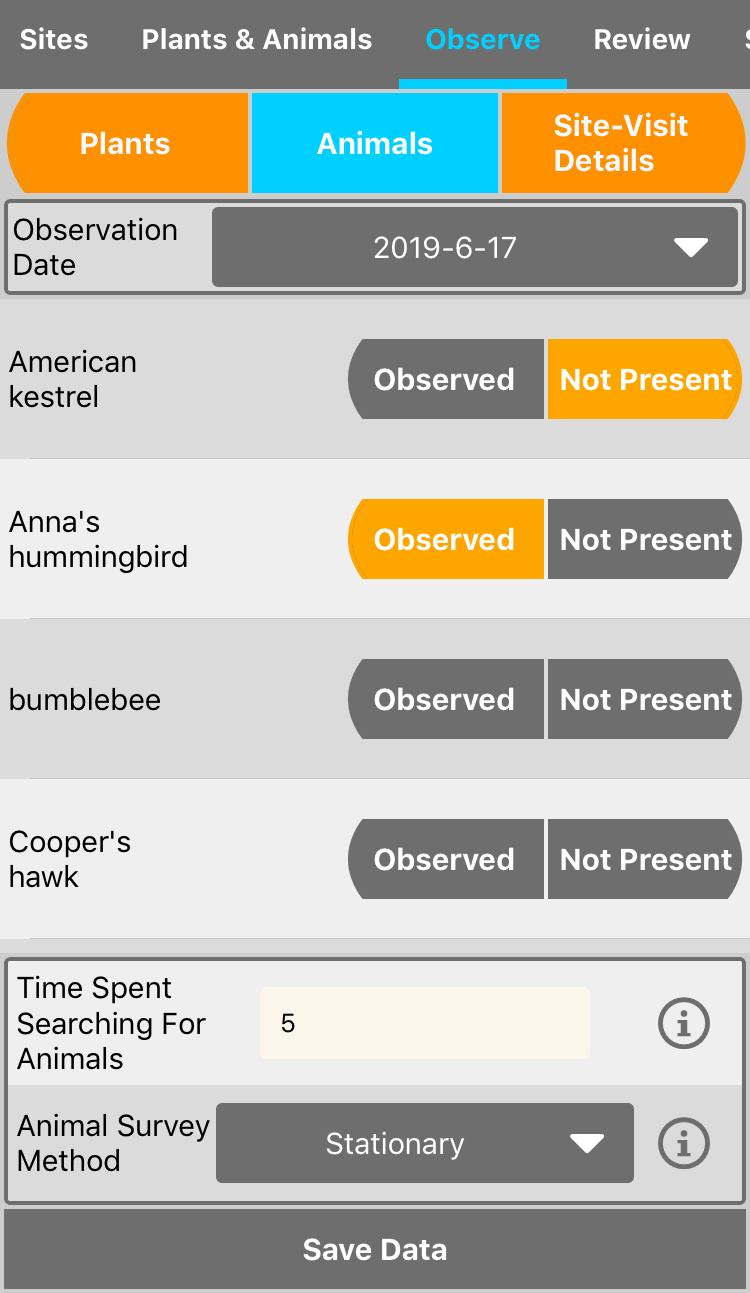This screenshot has width=750, height=1293.
Task: Set Anna's hummingbird to Not Present
Action: [x=645, y=539]
